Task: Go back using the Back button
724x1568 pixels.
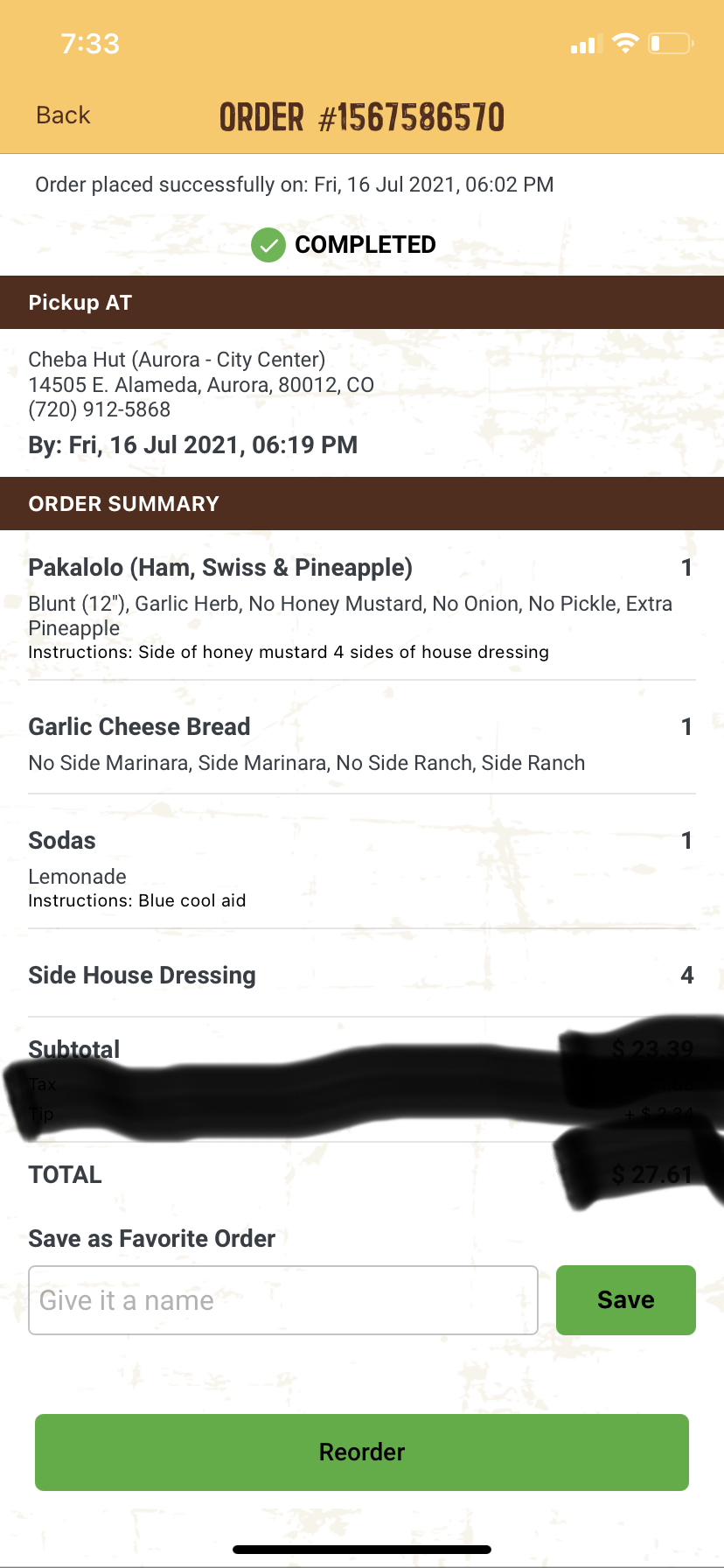Action: [63, 115]
